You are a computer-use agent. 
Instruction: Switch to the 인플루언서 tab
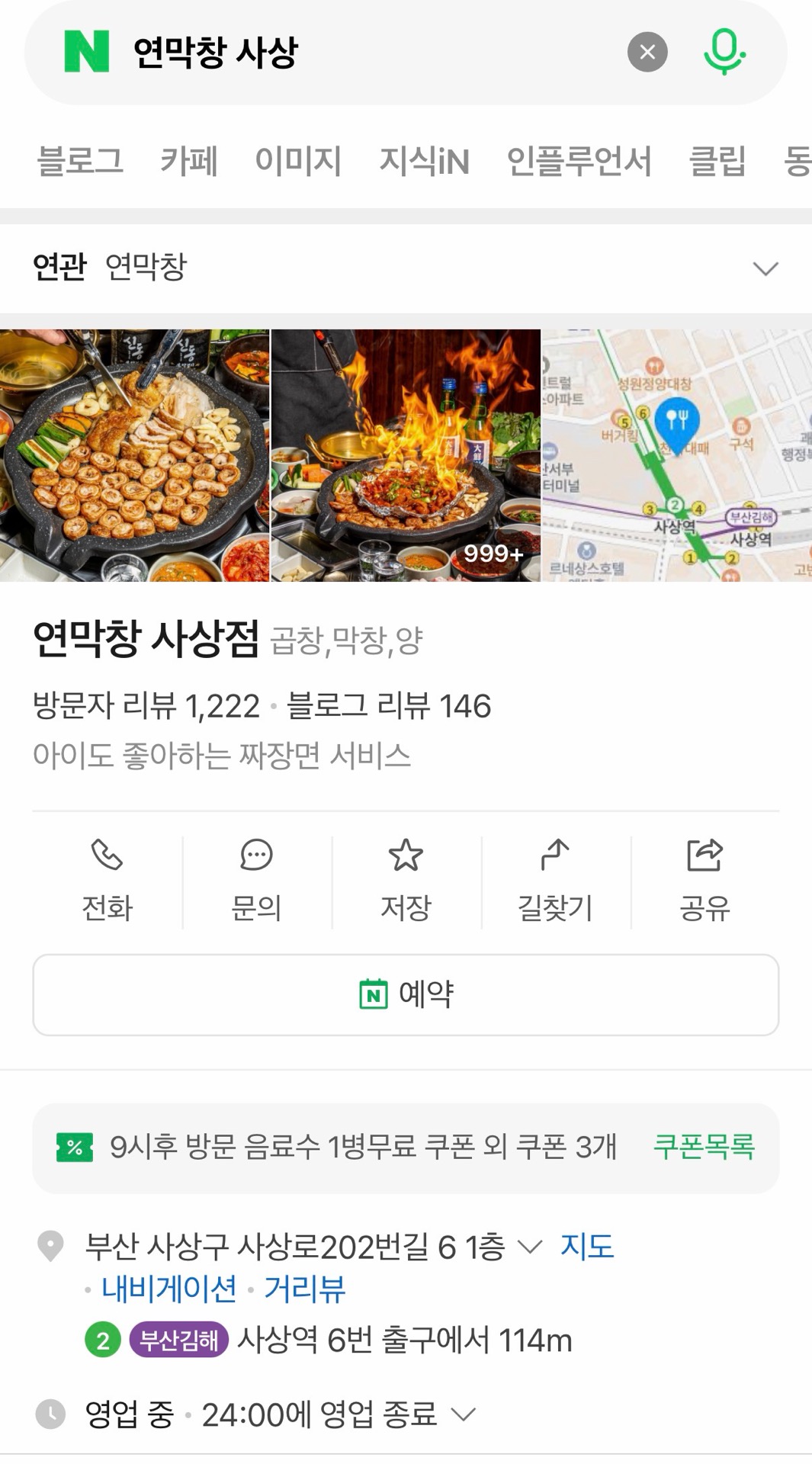[x=579, y=161]
